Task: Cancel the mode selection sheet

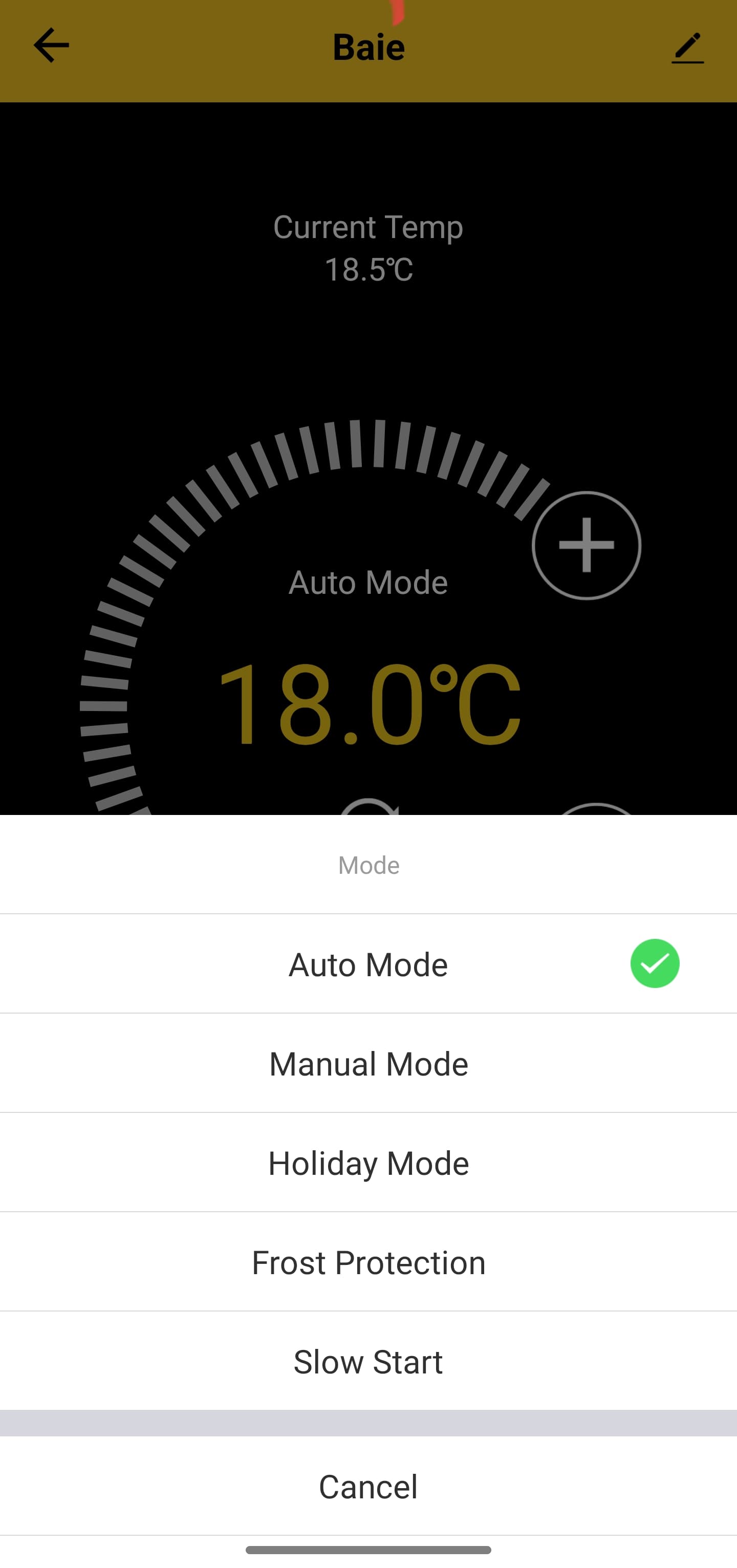Action: (368, 1486)
